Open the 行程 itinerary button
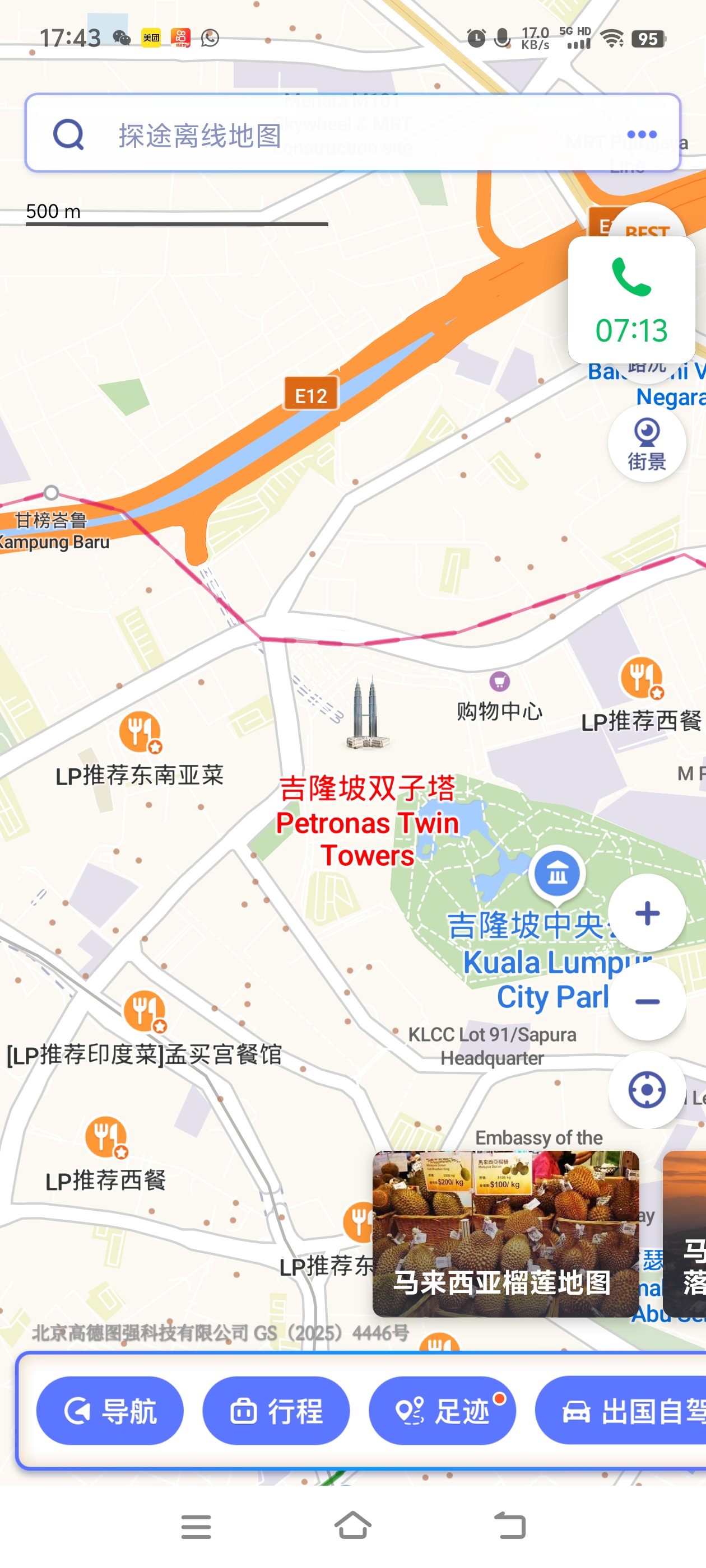The width and height of the screenshot is (706, 1568). click(x=276, y=1410)
